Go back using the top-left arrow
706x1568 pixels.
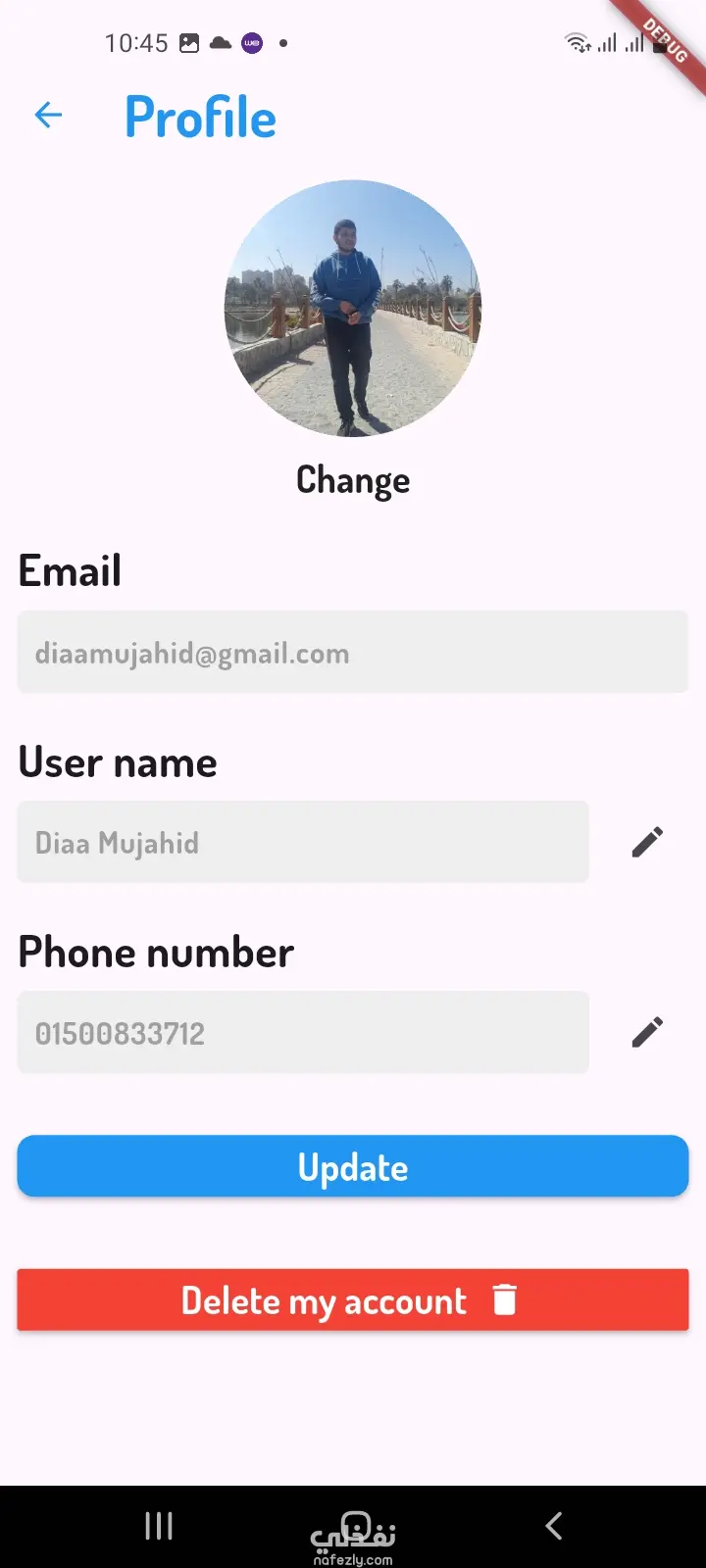(x=48, y=116)
